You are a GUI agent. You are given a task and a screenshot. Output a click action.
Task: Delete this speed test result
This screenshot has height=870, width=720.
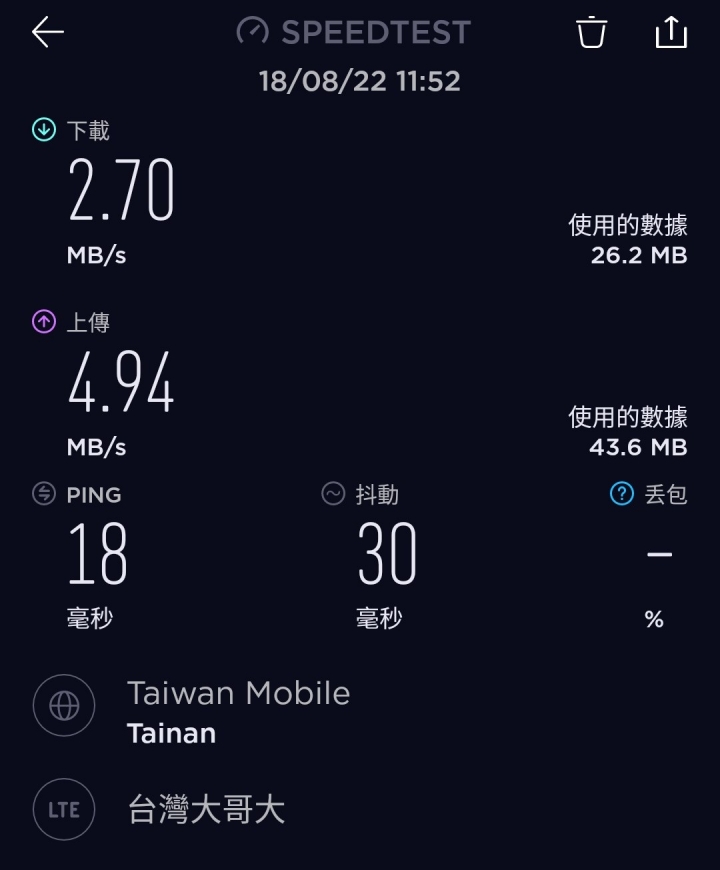pyautogui.click(x=591, y=32)
